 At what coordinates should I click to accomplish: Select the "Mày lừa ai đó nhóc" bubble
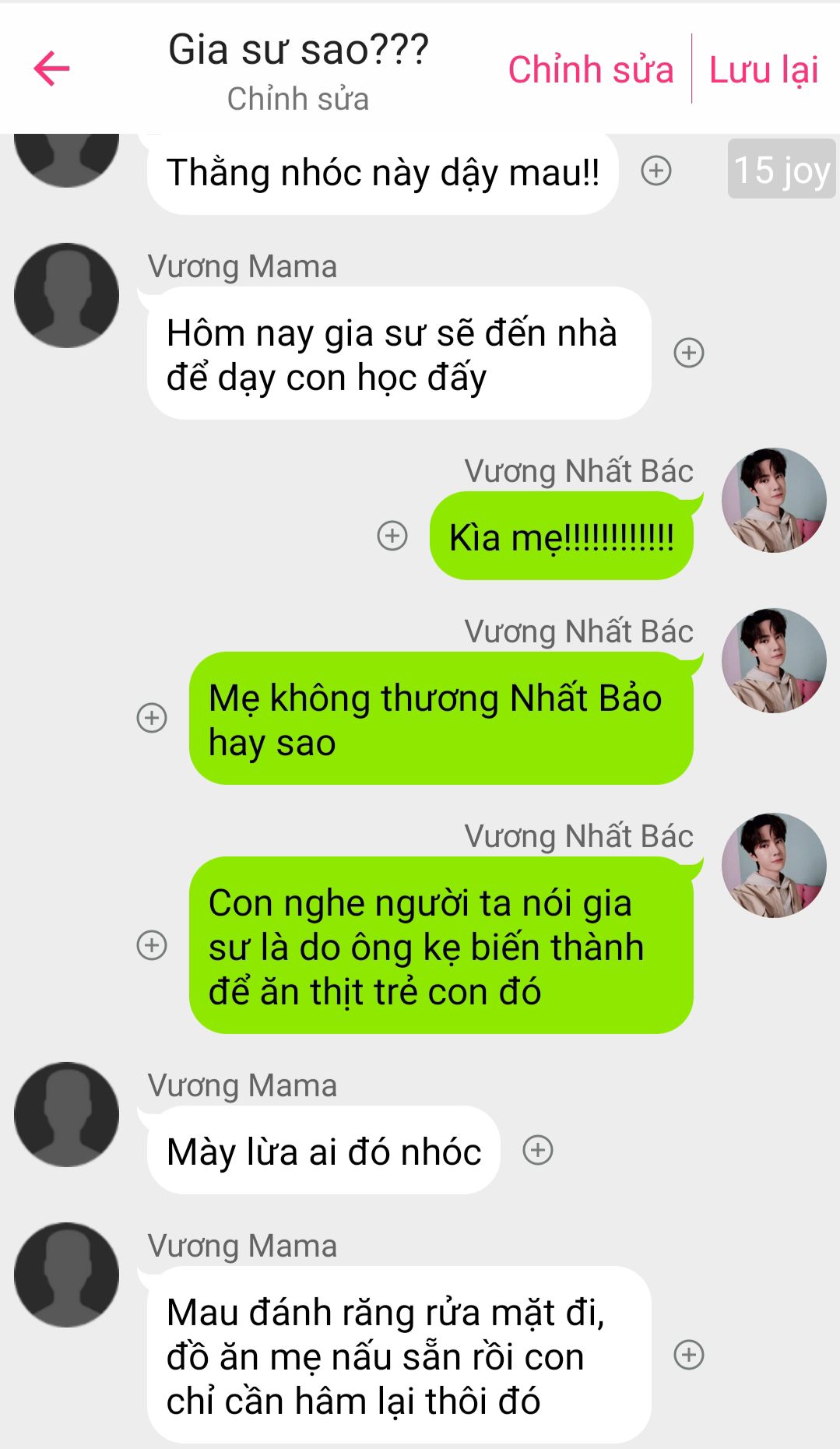pos(324,1151)
